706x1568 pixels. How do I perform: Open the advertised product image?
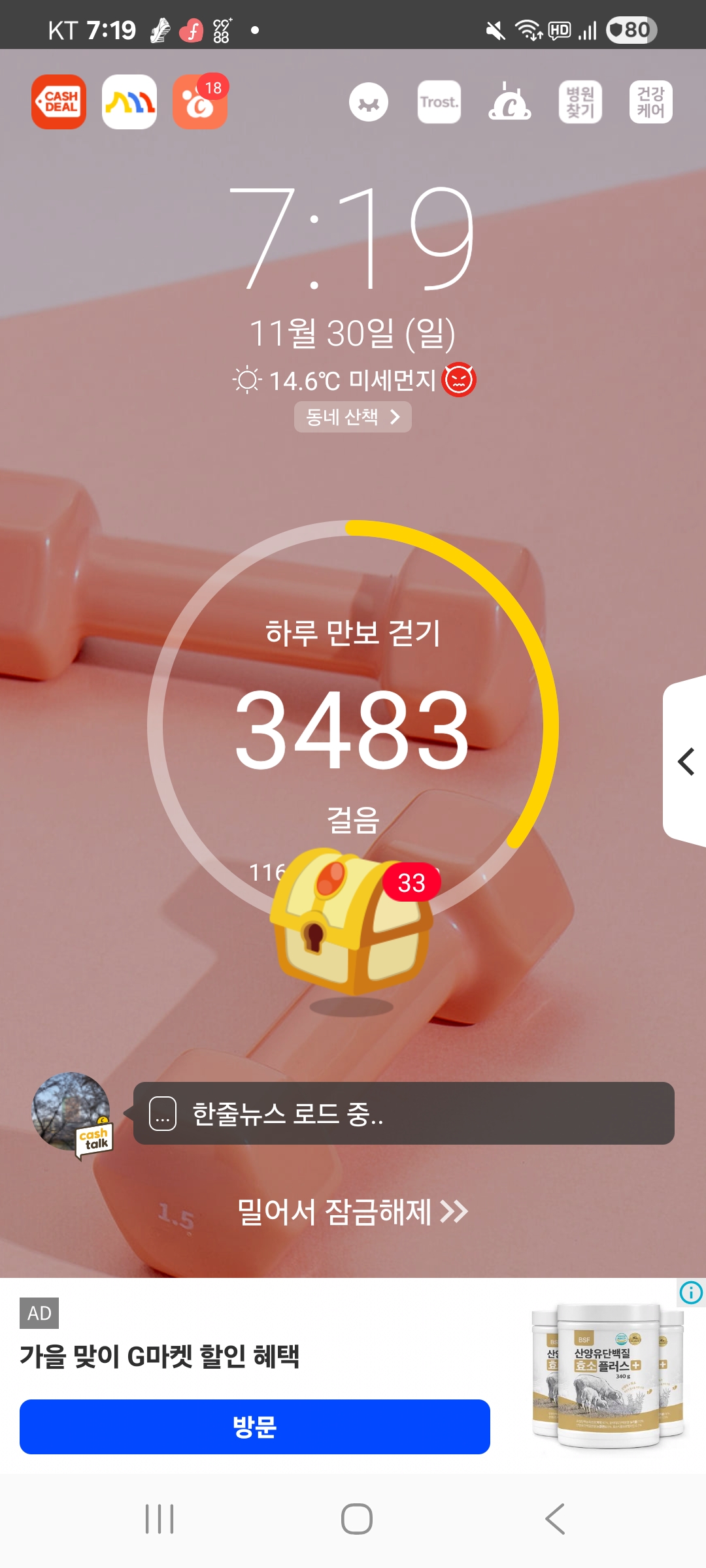(x=608, y=1375)
